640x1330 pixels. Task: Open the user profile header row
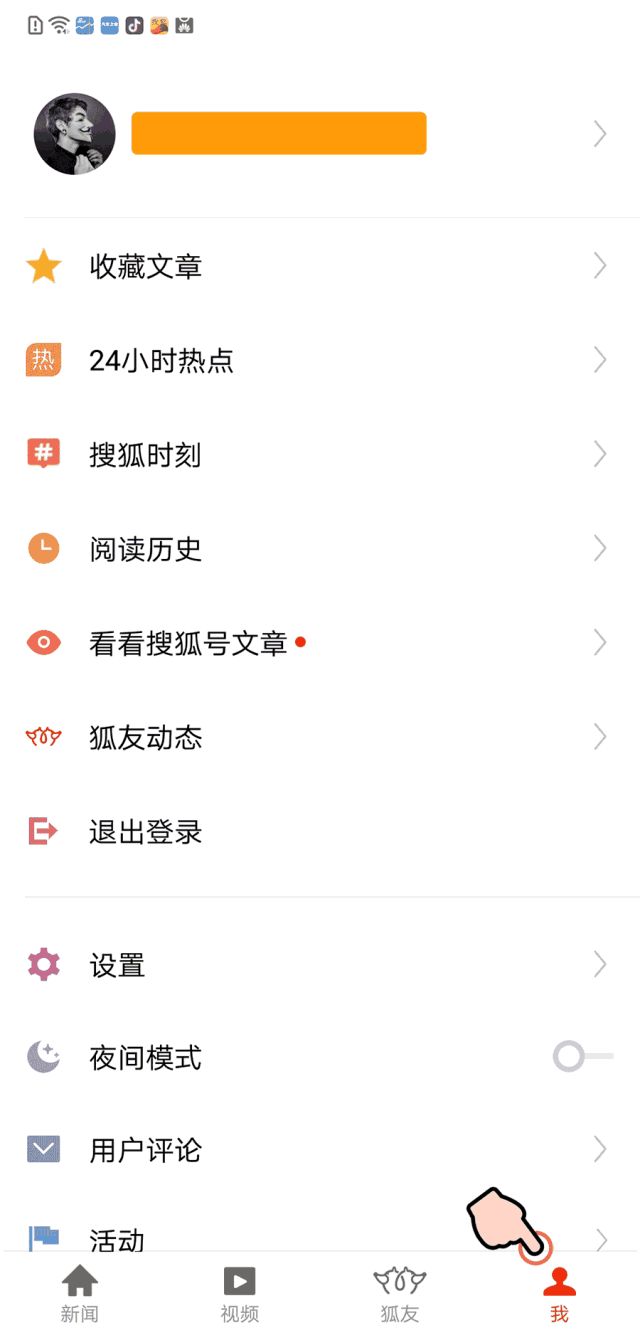(x=320, y=134)
